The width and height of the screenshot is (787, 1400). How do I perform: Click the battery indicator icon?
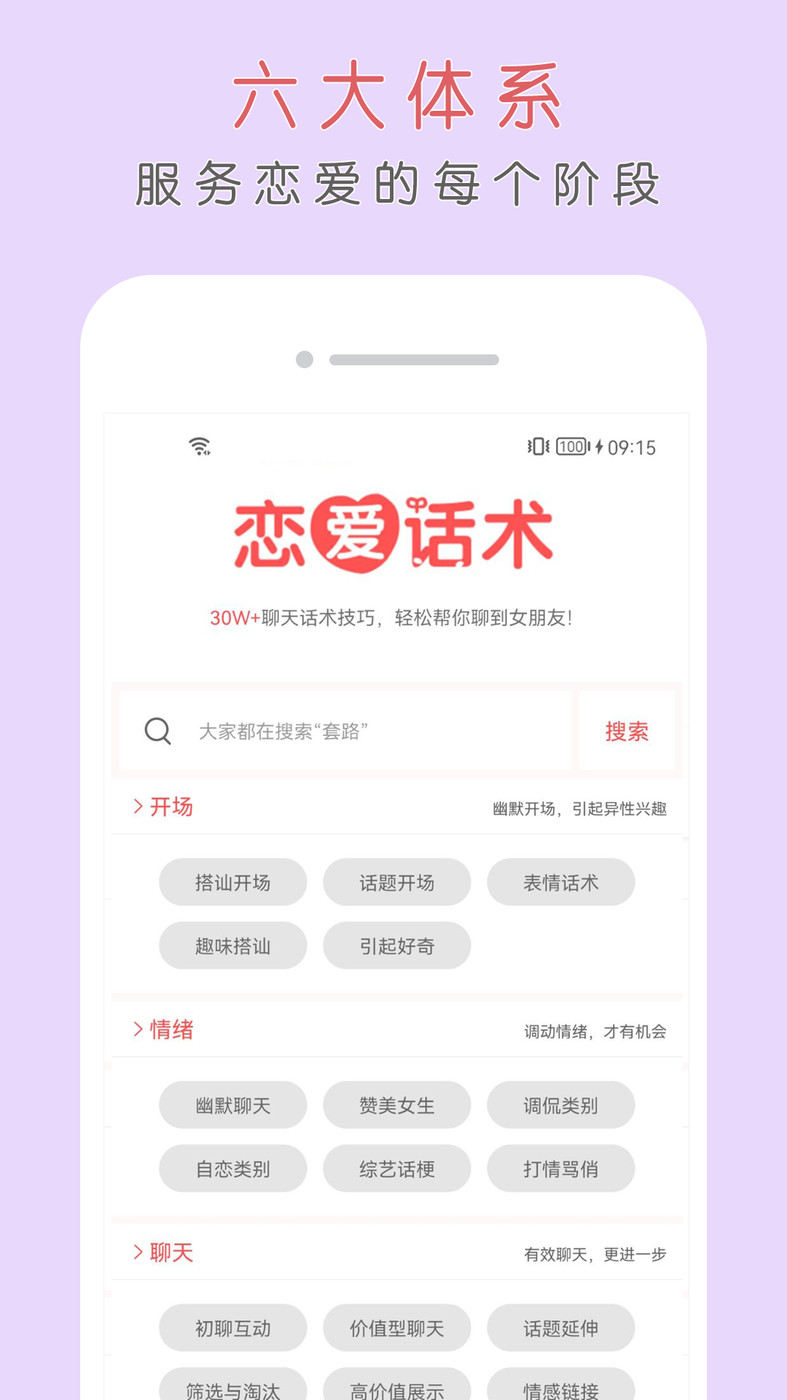click(570, 446)
